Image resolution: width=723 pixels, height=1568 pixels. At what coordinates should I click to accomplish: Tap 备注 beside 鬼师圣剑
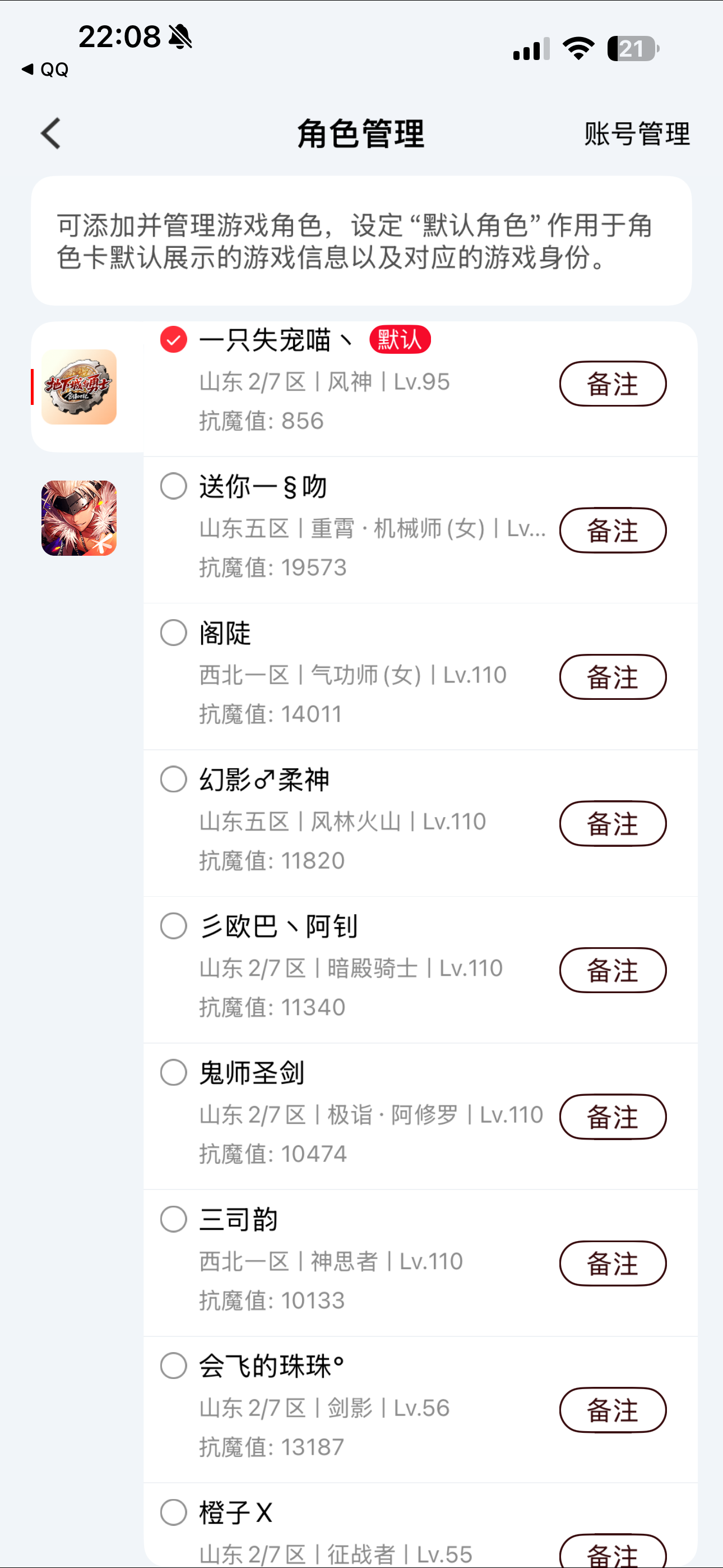(612, 1117)
